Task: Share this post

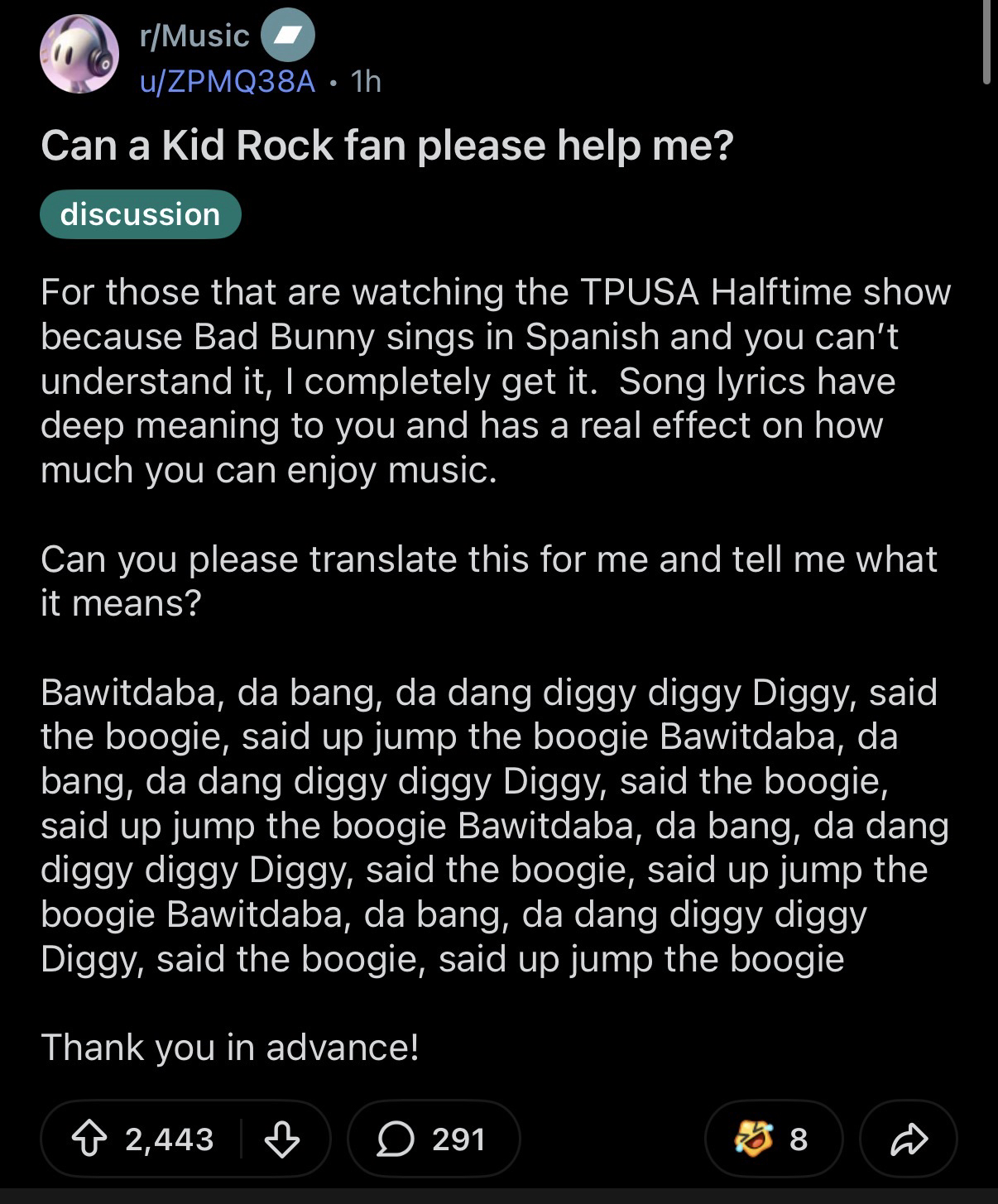Action: [908, 1139]
